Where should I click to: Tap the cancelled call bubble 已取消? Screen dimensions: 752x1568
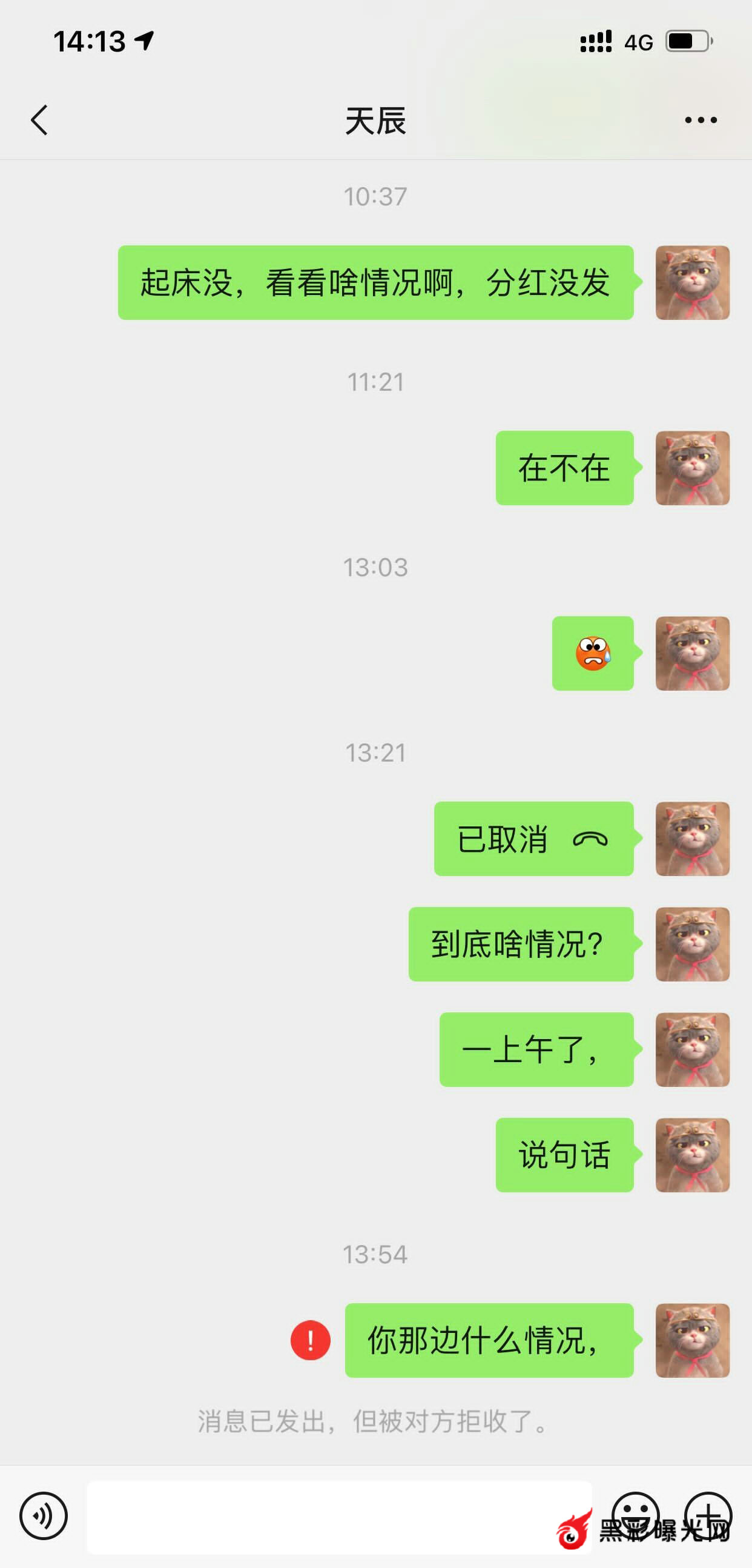pos(533,839)
